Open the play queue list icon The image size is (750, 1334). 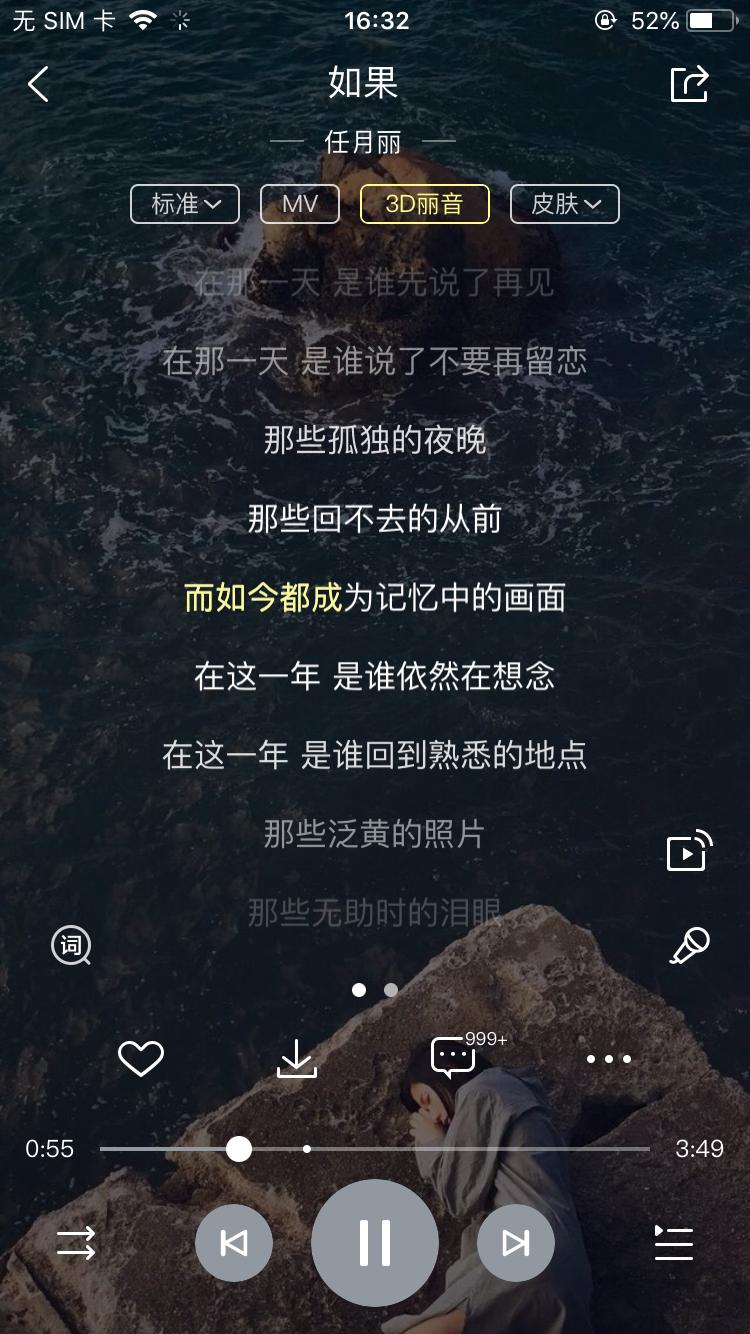673,1243
